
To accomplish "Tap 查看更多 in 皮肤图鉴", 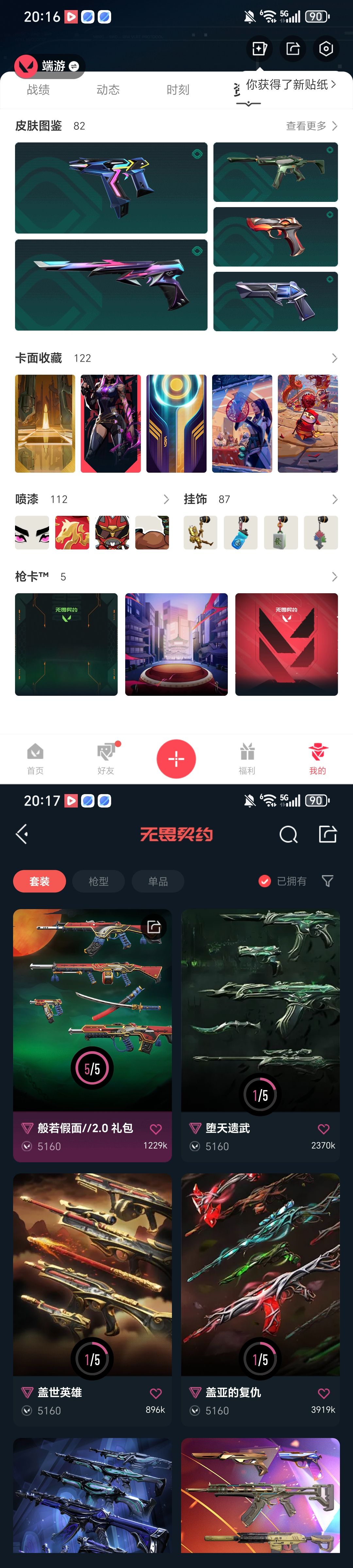I will pyautogui.click(x=311, y=126).
